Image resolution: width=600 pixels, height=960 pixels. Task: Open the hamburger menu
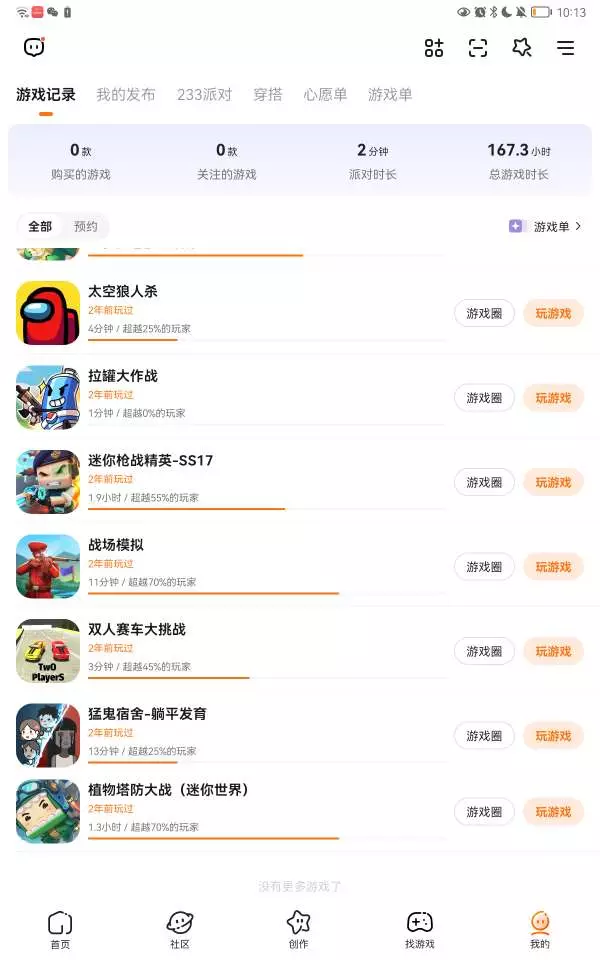(566, 48)
